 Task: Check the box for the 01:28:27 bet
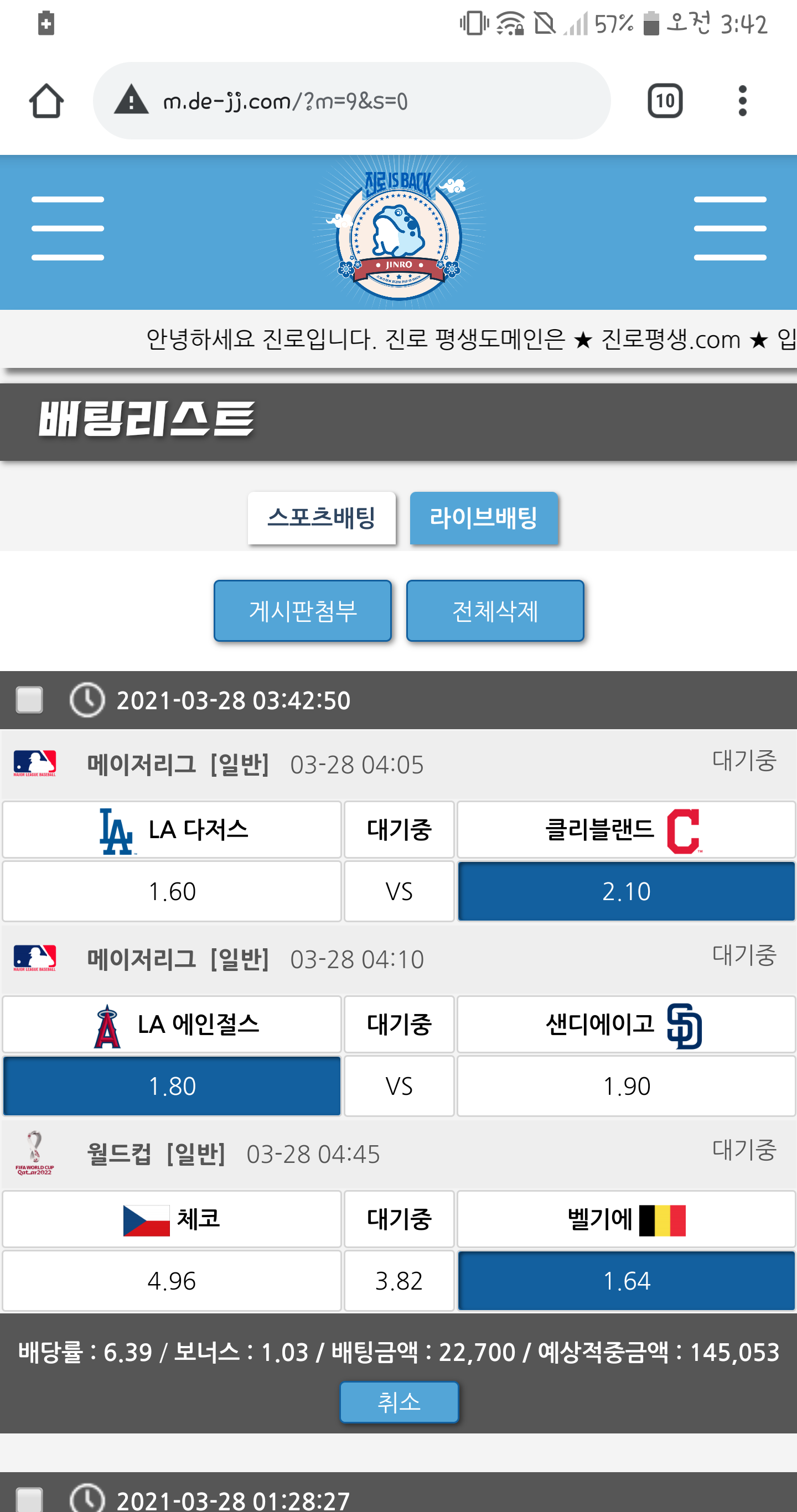(29, 1499)
